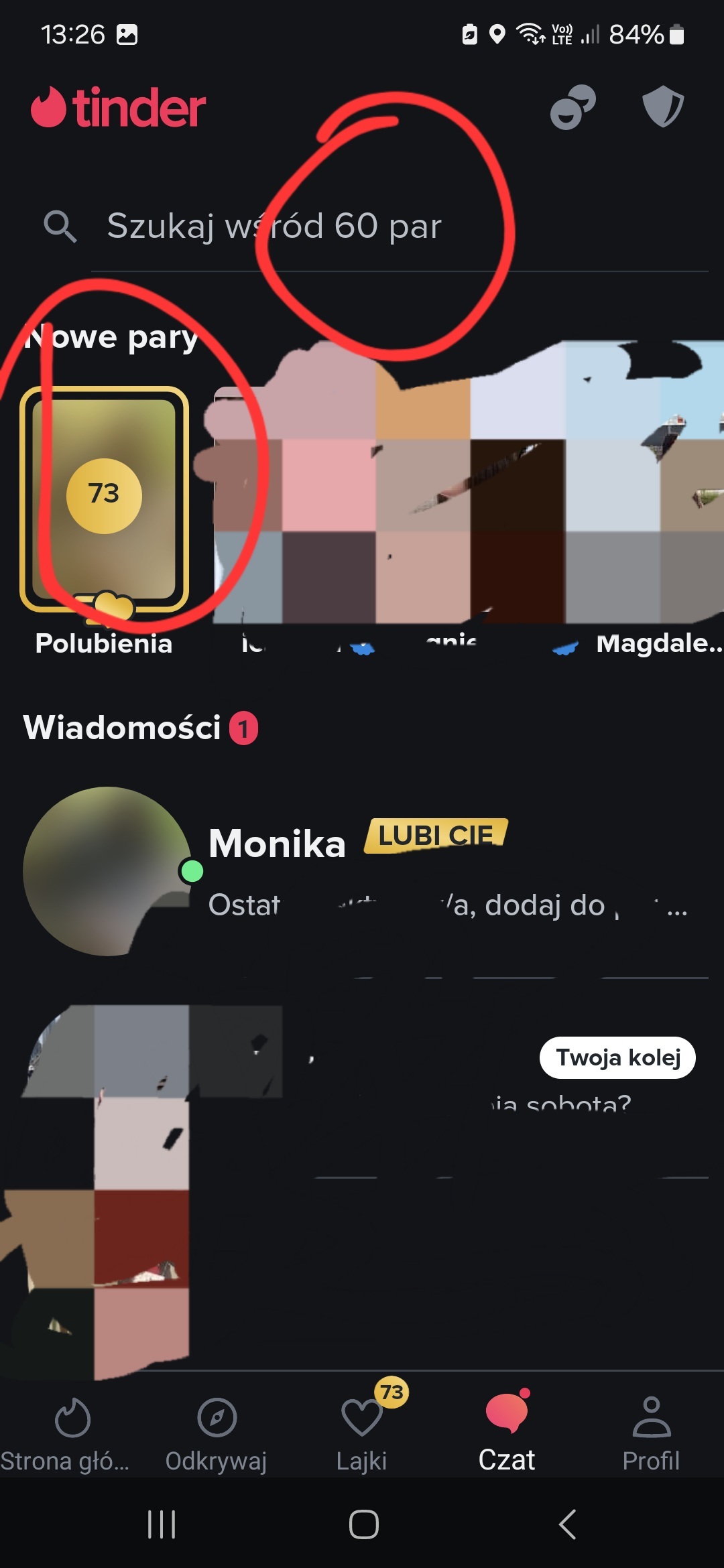Viewport: 724px width, 1568px height.
Task: Tap the search field for 60 matches
Action: pos(375,226)
